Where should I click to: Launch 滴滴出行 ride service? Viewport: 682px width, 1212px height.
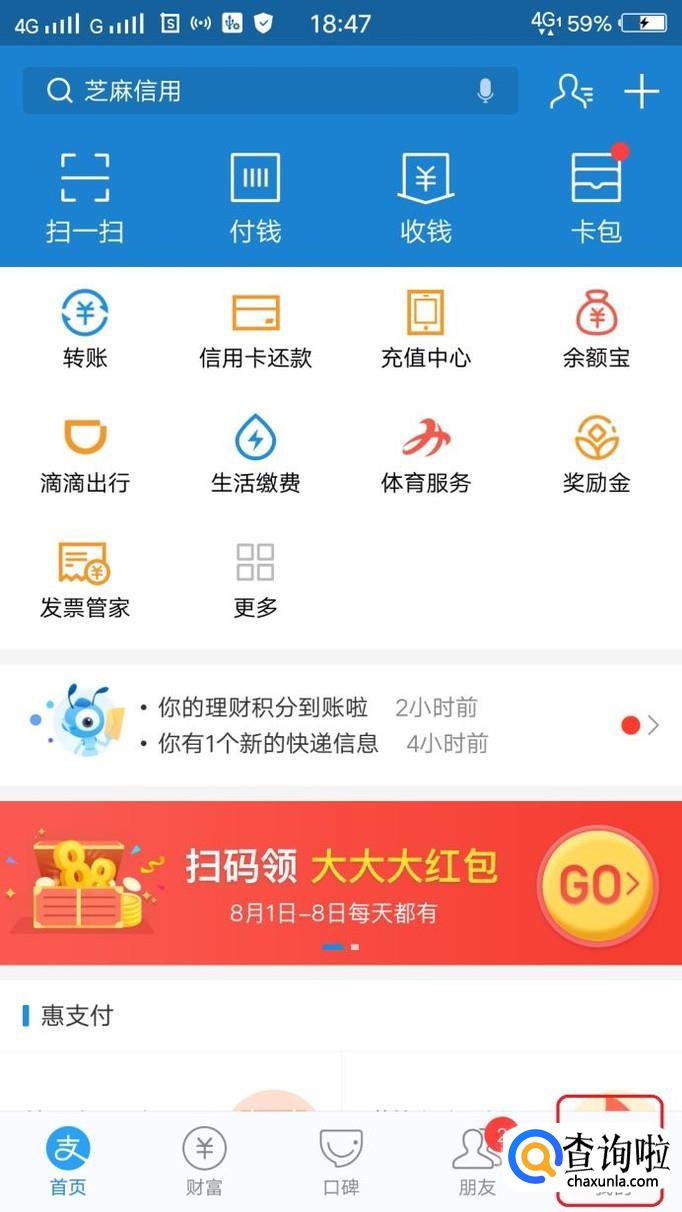pyautogui.click(x=85, y=455)
